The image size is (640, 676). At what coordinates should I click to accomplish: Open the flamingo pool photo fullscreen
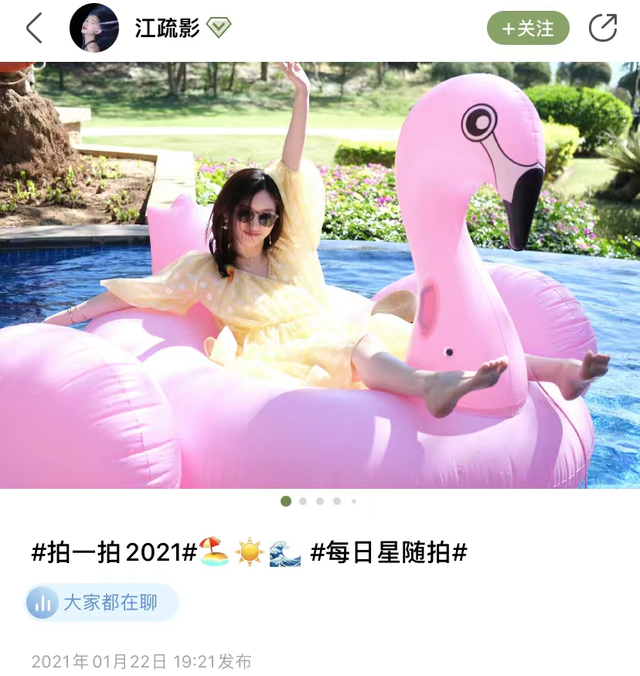320,275
